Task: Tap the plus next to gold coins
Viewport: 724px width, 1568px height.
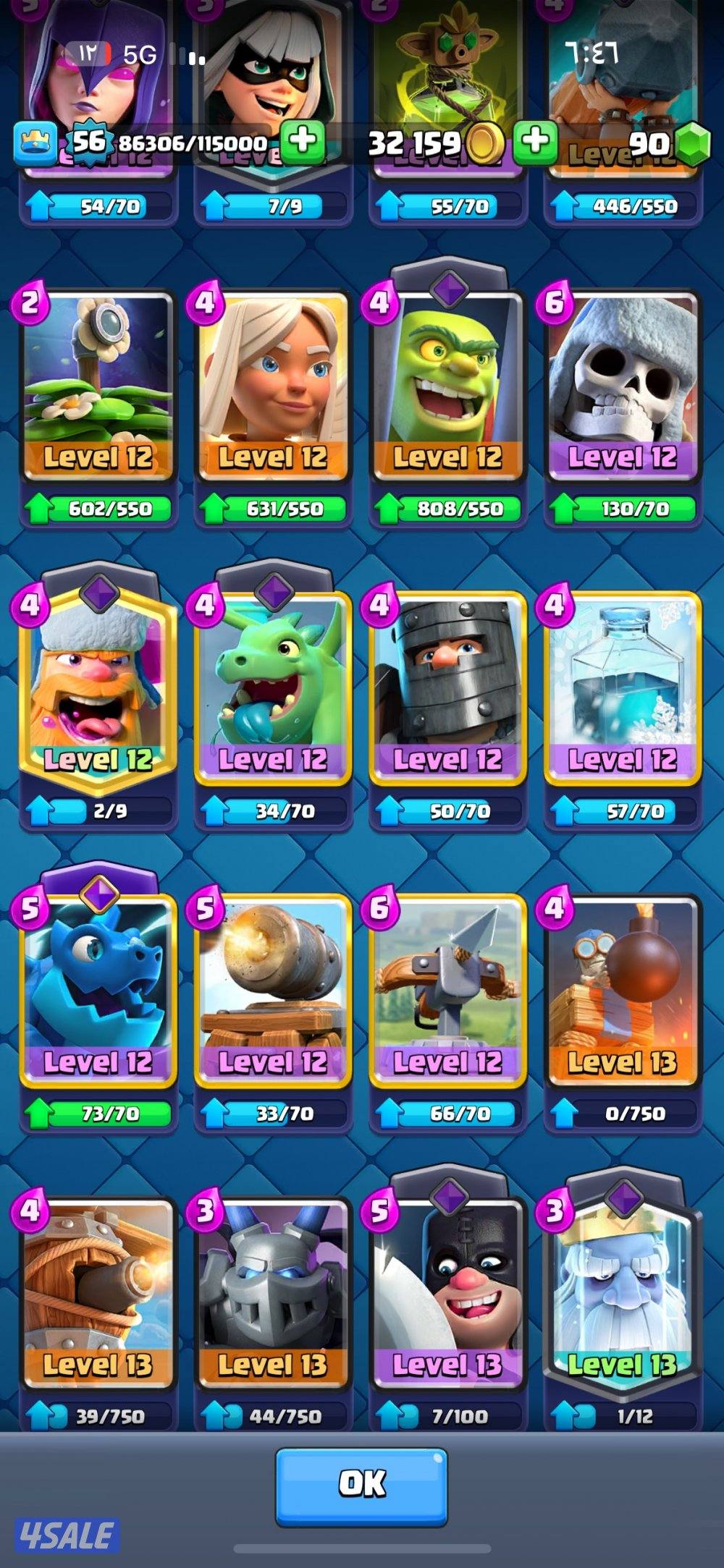Action: (x=535, y=142)
